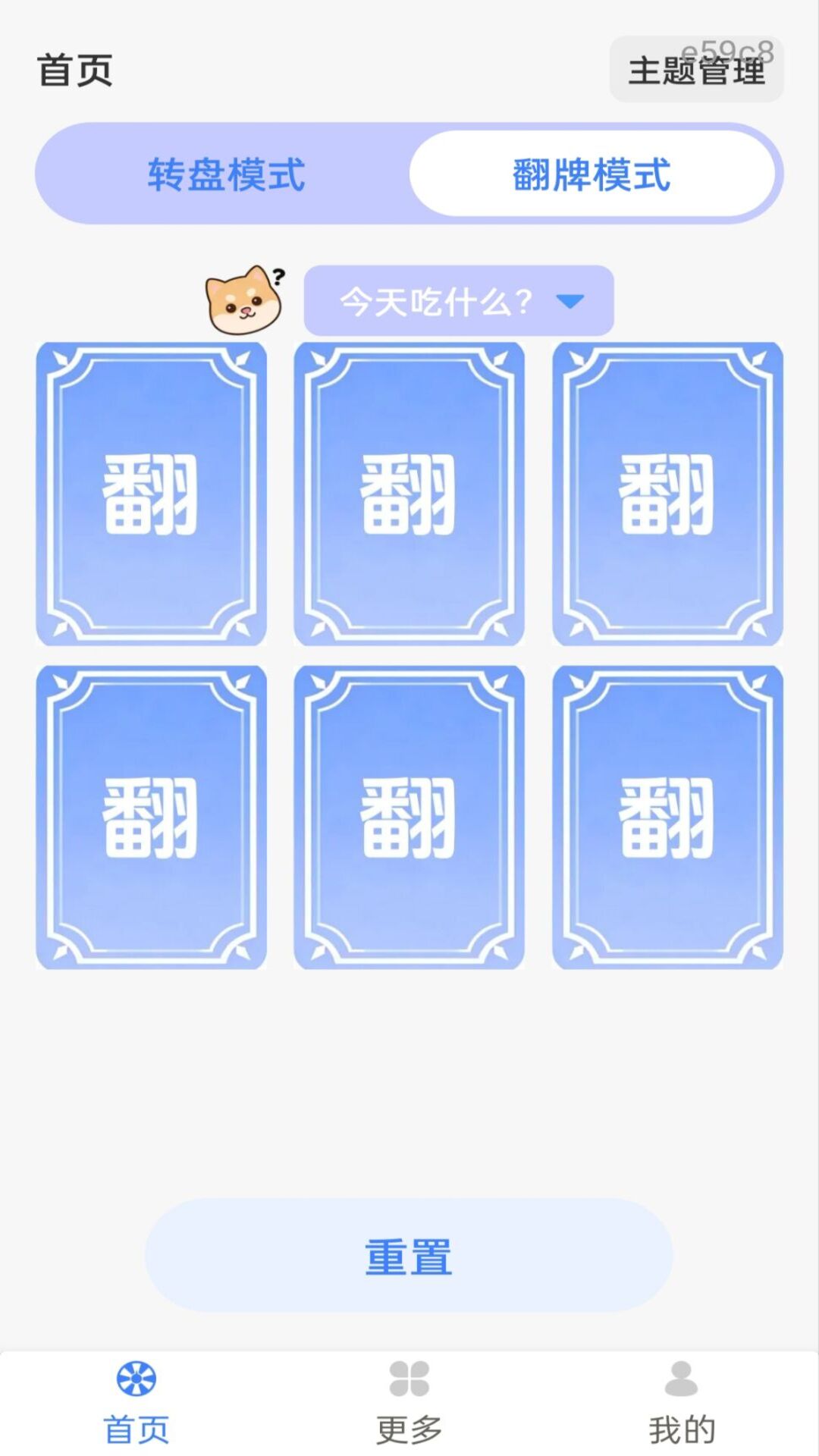819x1456 pixels.
Task: Go to the 我的 profile tab
Action: [682, 1401]
